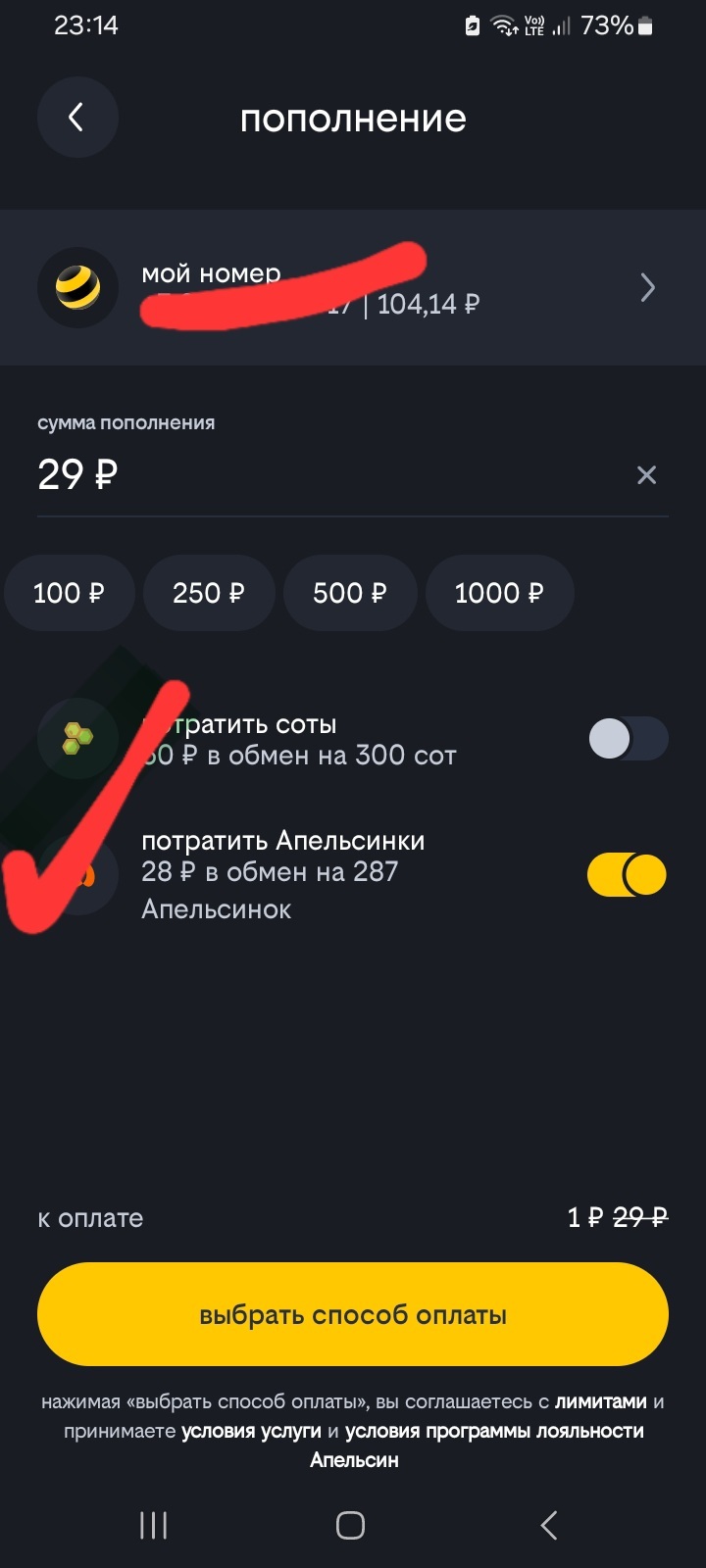Select the 100 ₽ amount chip
Image resolution: width=706 pixels, height=1568 pixels.
69,593
